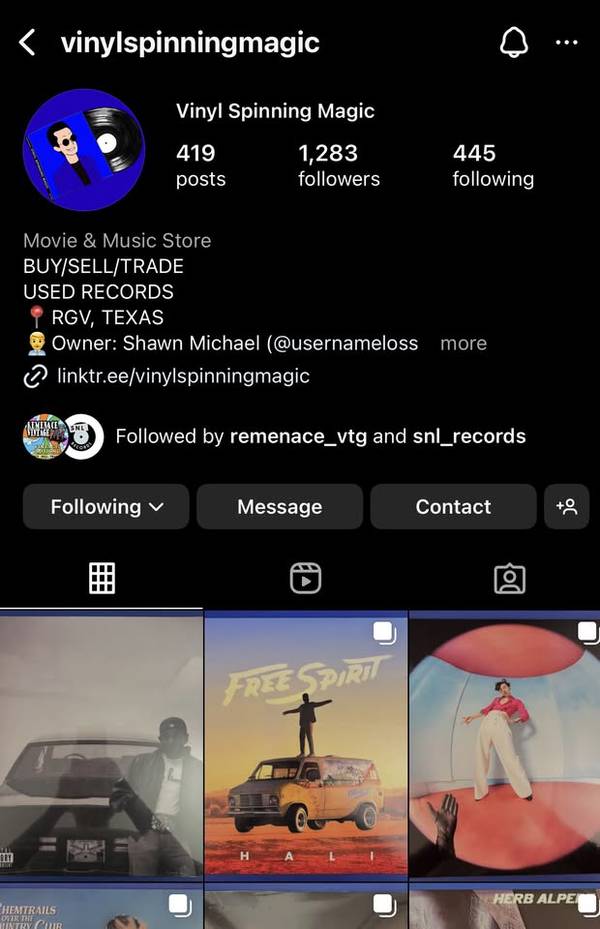Expand the bio with more
Image resolution: width=600 pixels, height=929 pixels.
463,343
